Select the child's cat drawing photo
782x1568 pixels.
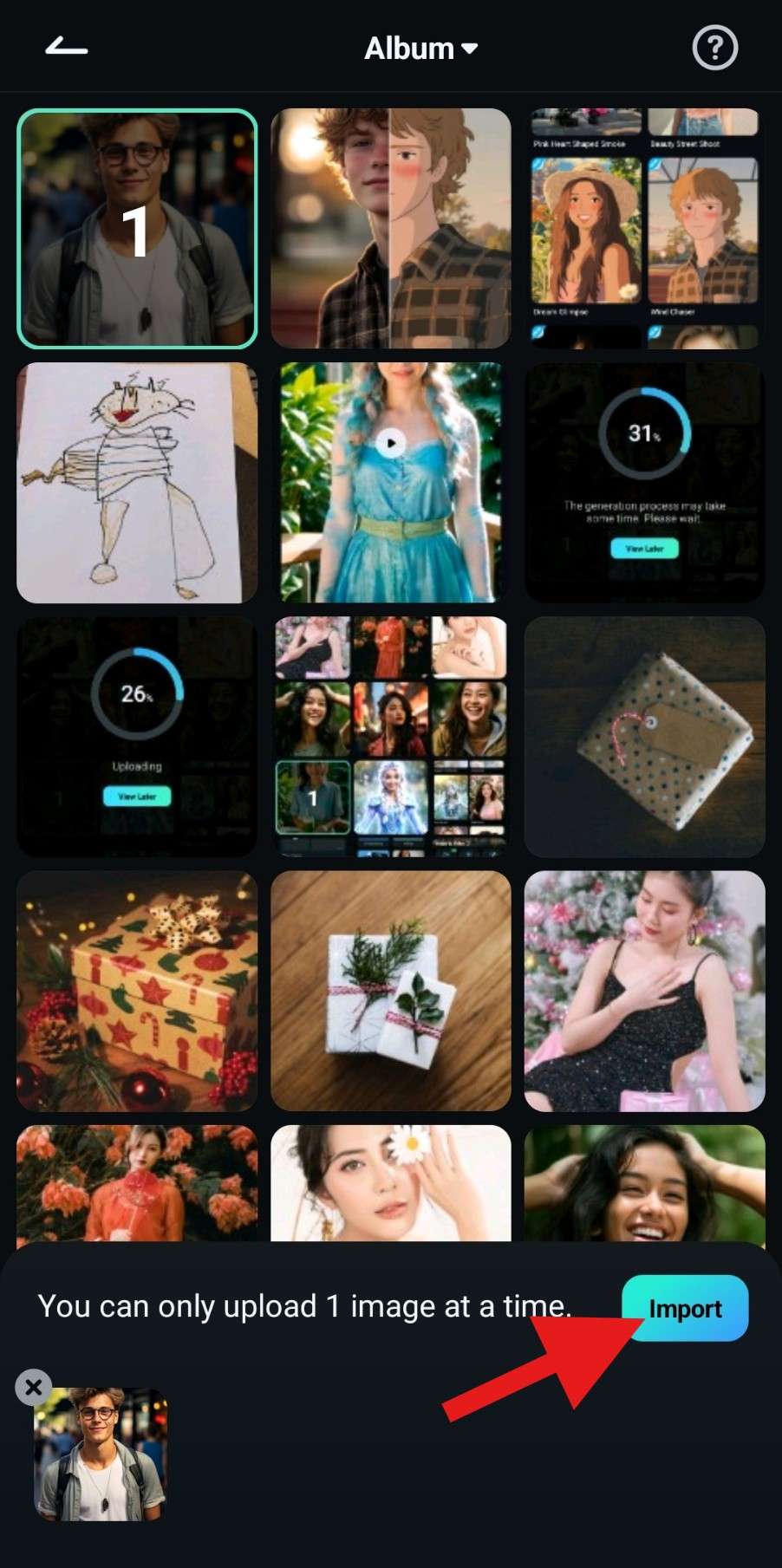tap(137, 483)
